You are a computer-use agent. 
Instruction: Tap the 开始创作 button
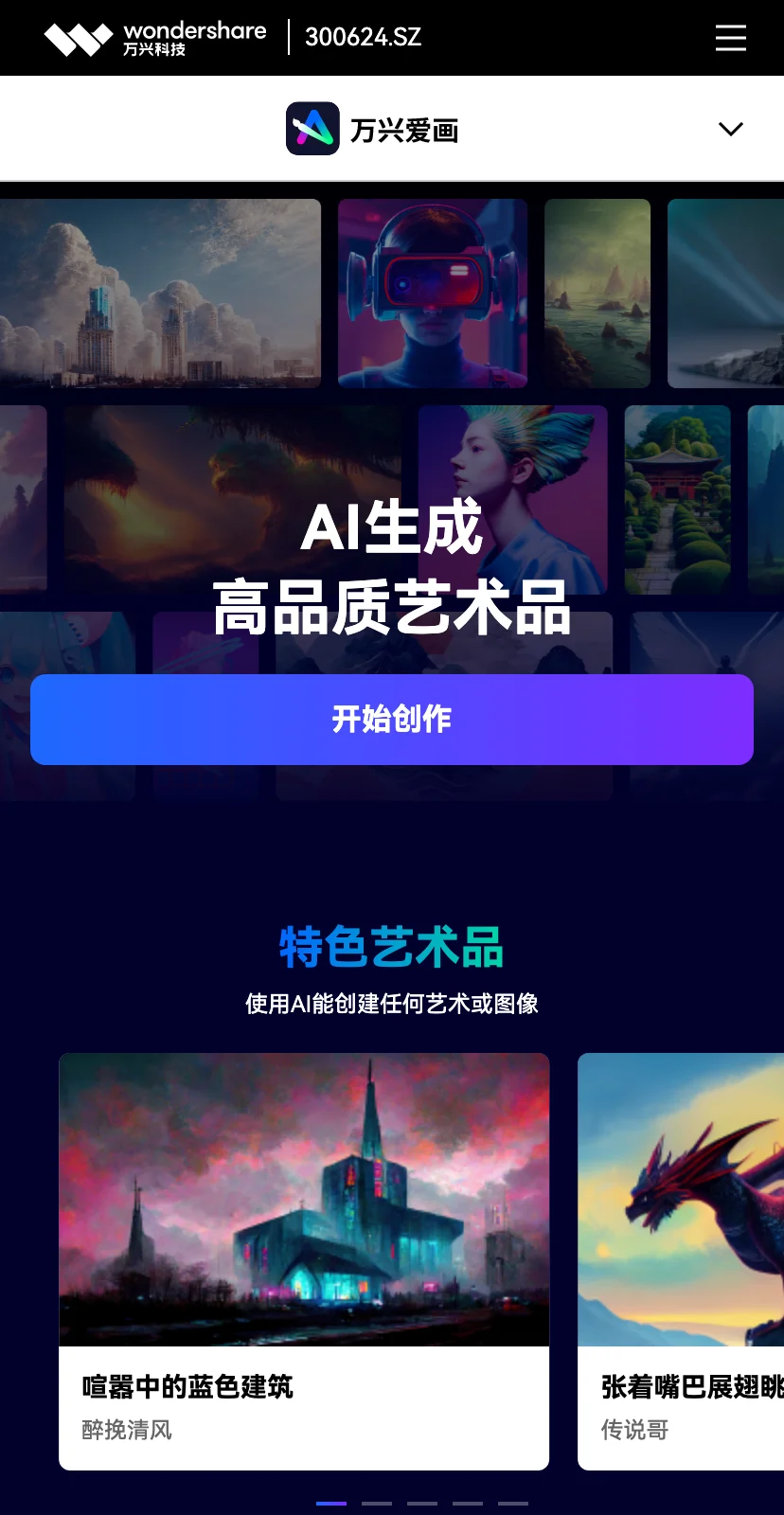(392, 719)
